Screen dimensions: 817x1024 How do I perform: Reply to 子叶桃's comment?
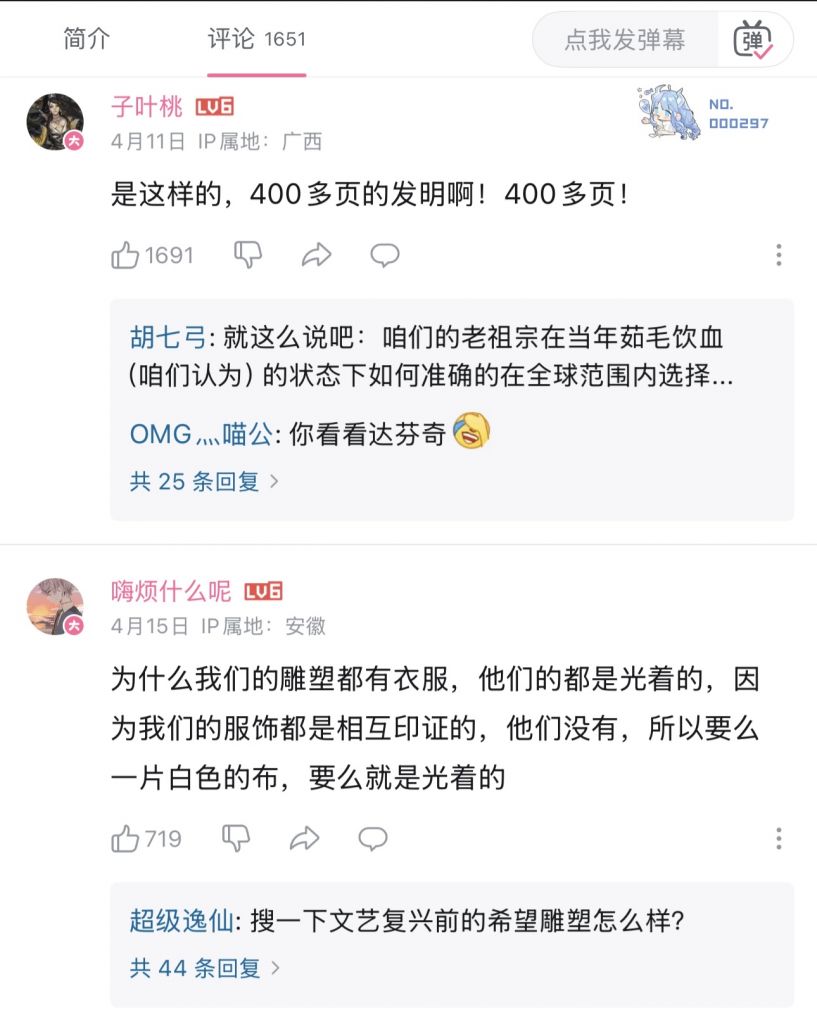click(x=385, y=256)
